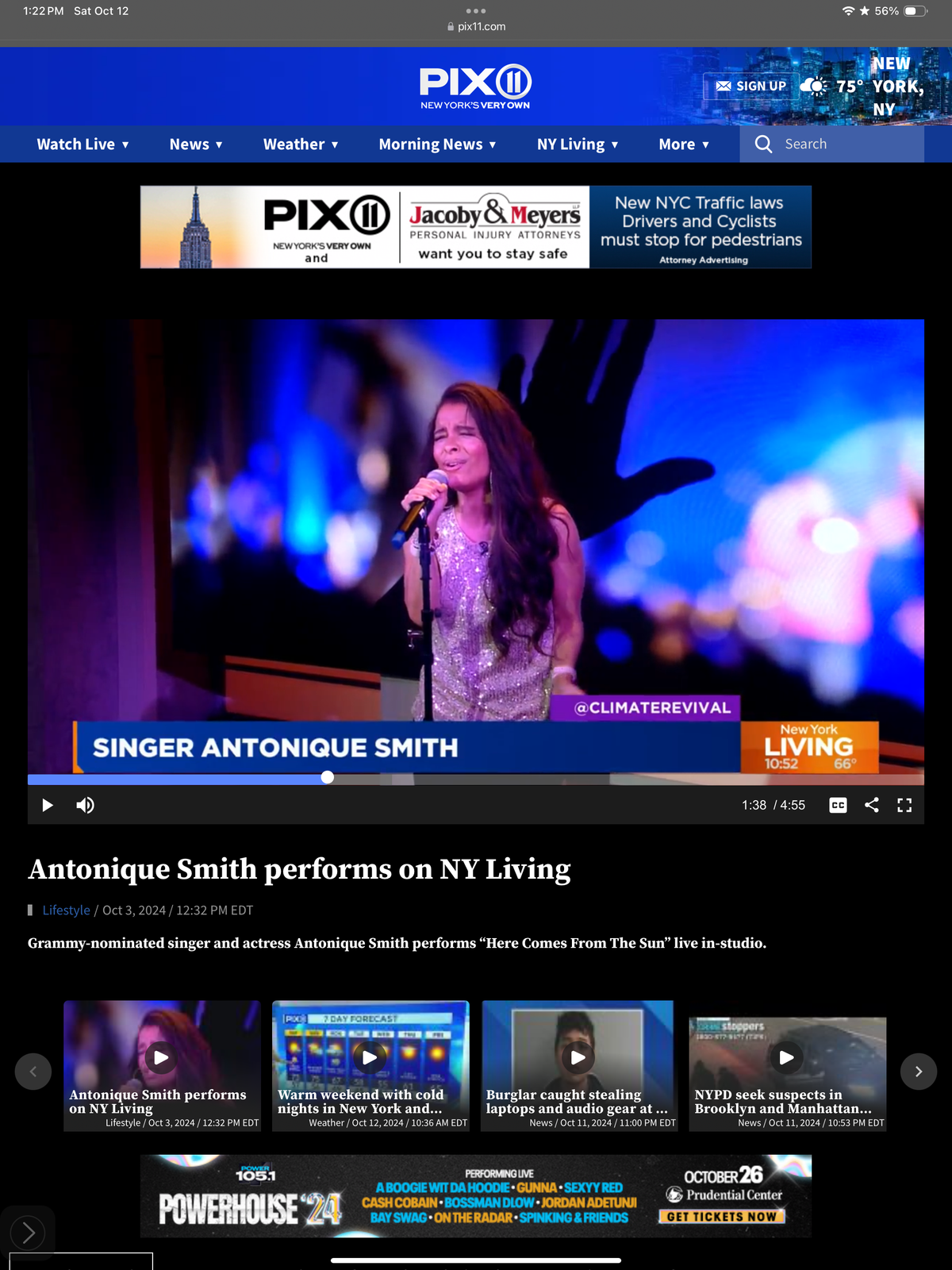This screenshot has width=952, height=1270.
Task: Get tickets for Powerhouse '24
Action: [x=721, y=1217]
